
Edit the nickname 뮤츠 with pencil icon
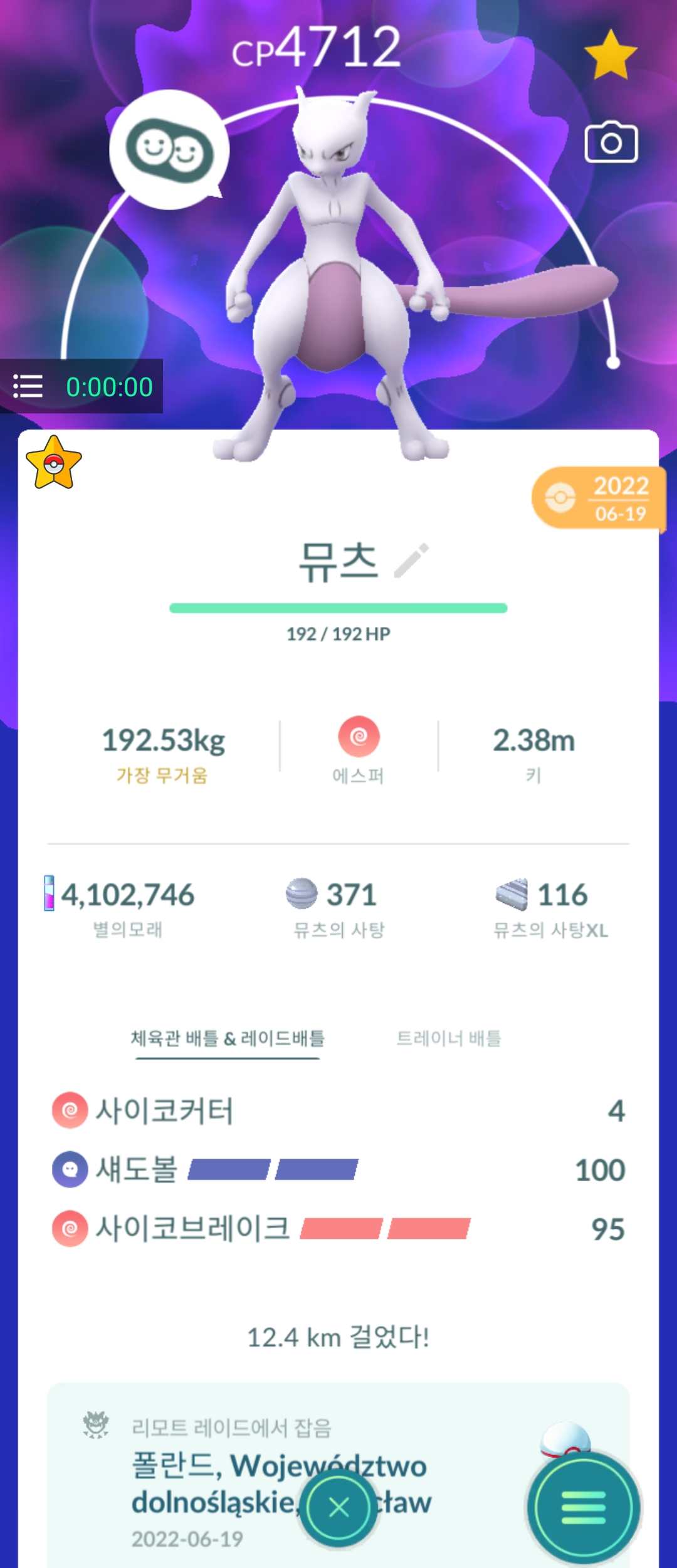tap(412, 560)
